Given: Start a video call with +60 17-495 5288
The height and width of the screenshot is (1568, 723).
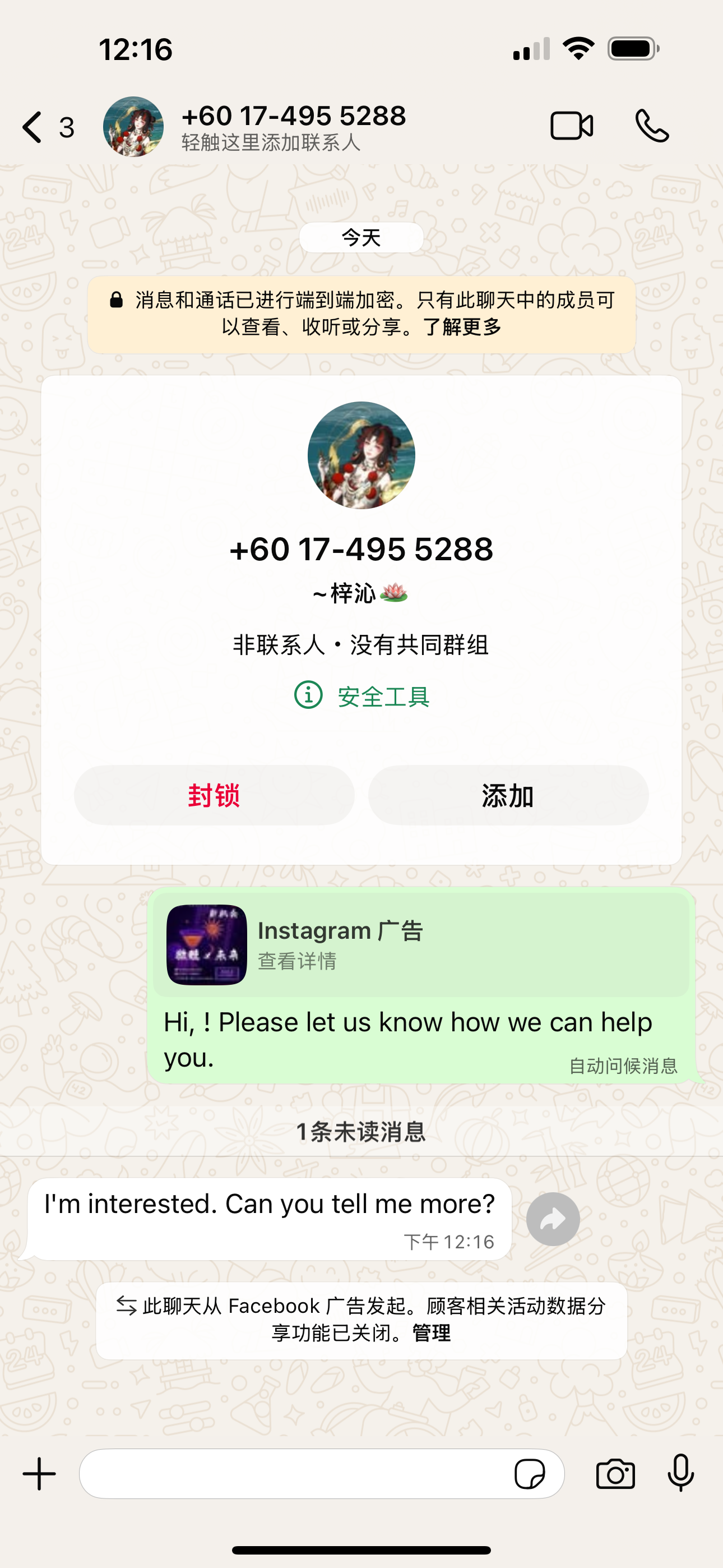Looking at the screenshot, I should pyautogui.click(x=572, y=127).
